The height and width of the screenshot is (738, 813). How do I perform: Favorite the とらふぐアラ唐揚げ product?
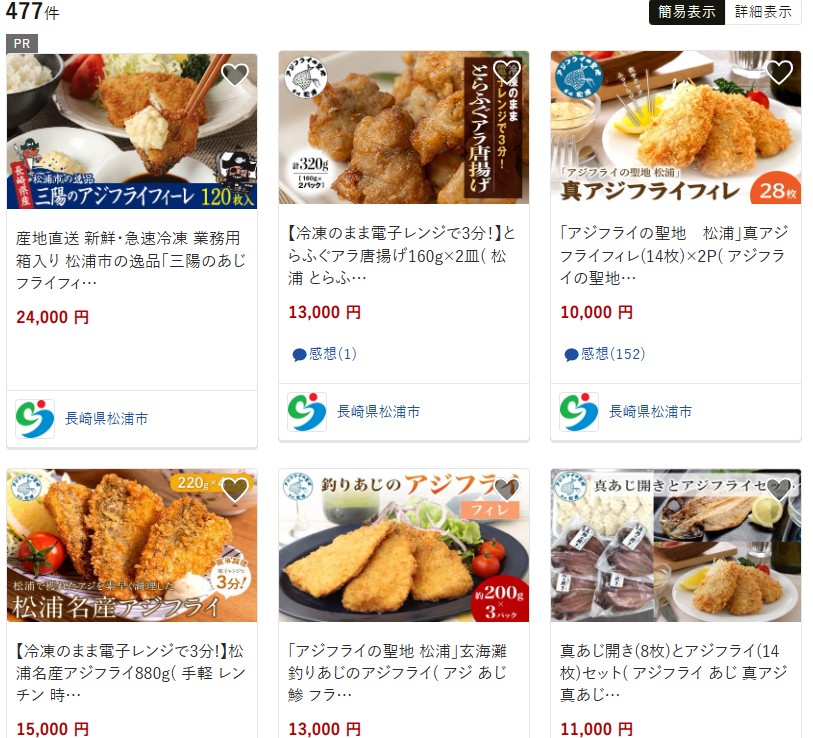click(507, 72)
